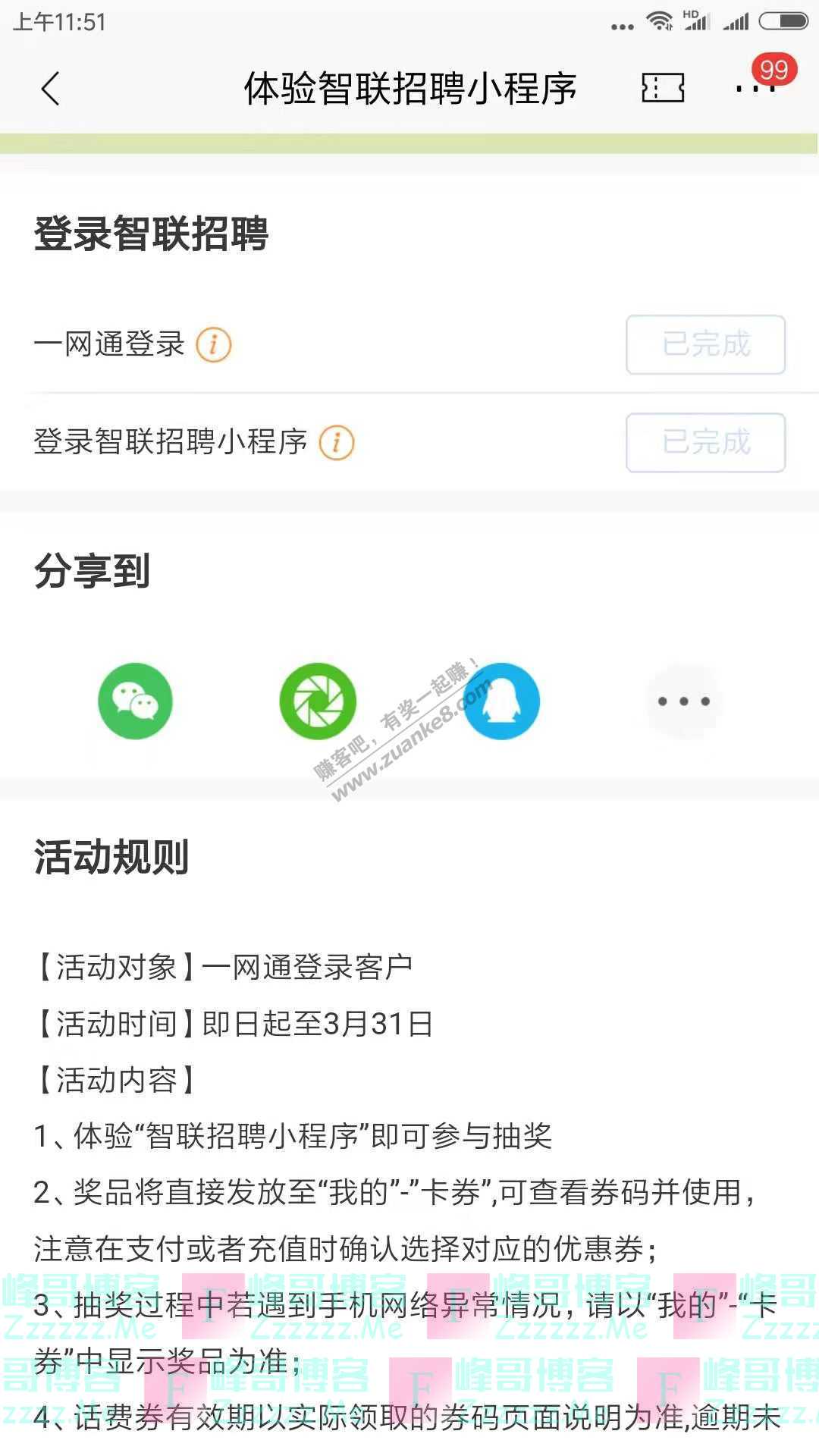The height and width of the screenshot is (1456, 819).
Task: Share to WeChat Moments
Action: (x=318, y=701)
